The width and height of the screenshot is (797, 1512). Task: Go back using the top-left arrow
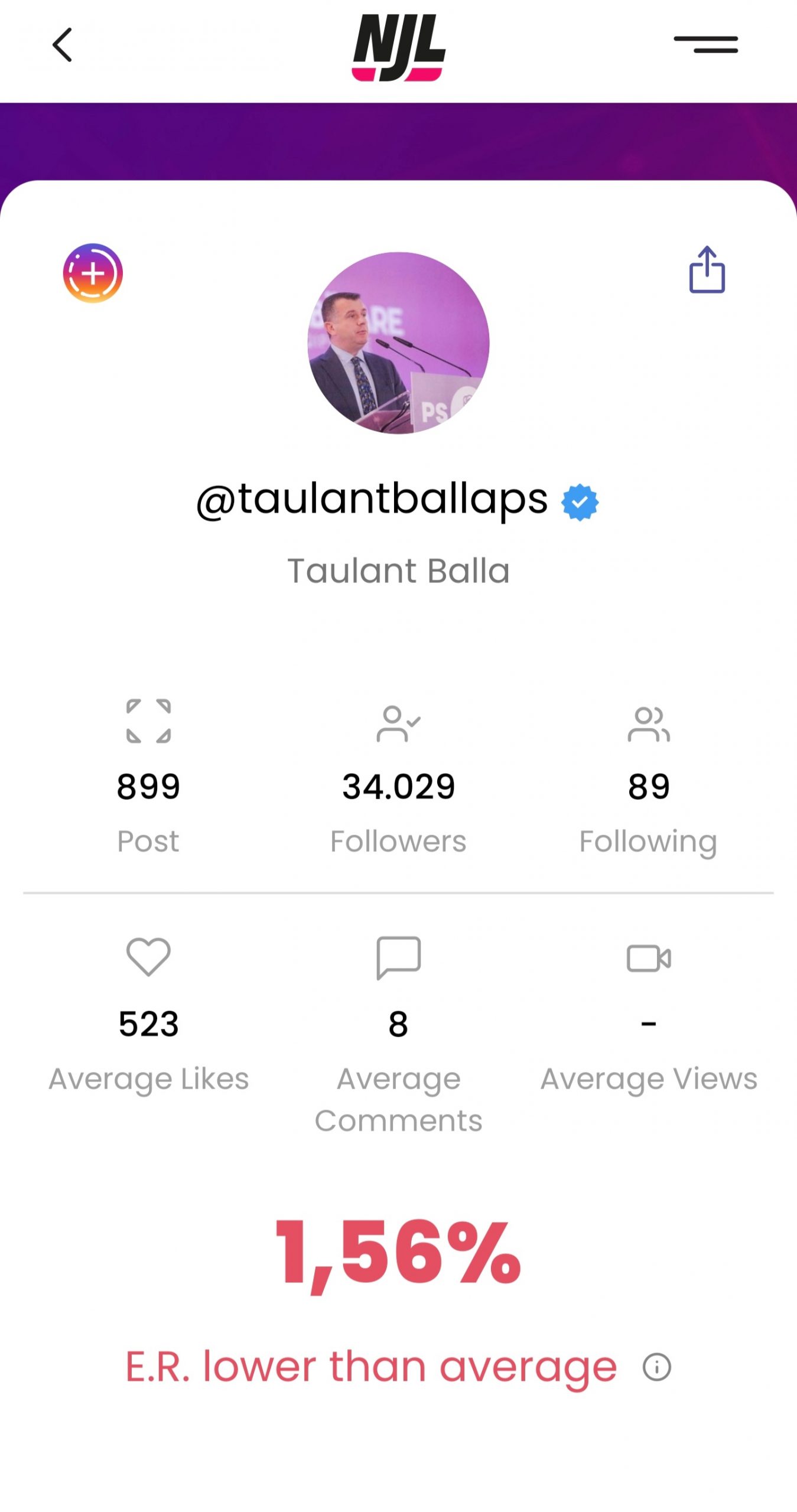tap(63, 45)
